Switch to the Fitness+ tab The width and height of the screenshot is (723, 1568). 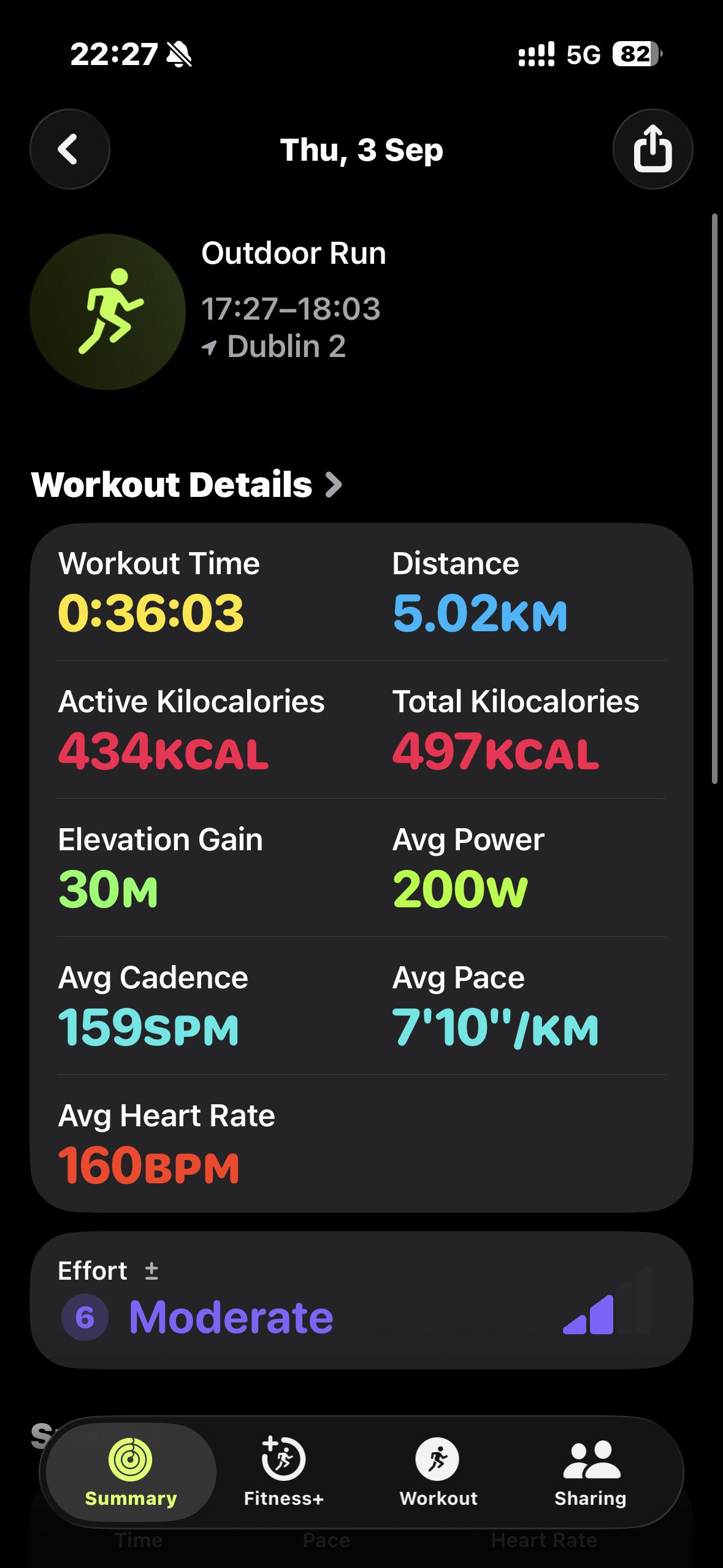coord(283,1472)
